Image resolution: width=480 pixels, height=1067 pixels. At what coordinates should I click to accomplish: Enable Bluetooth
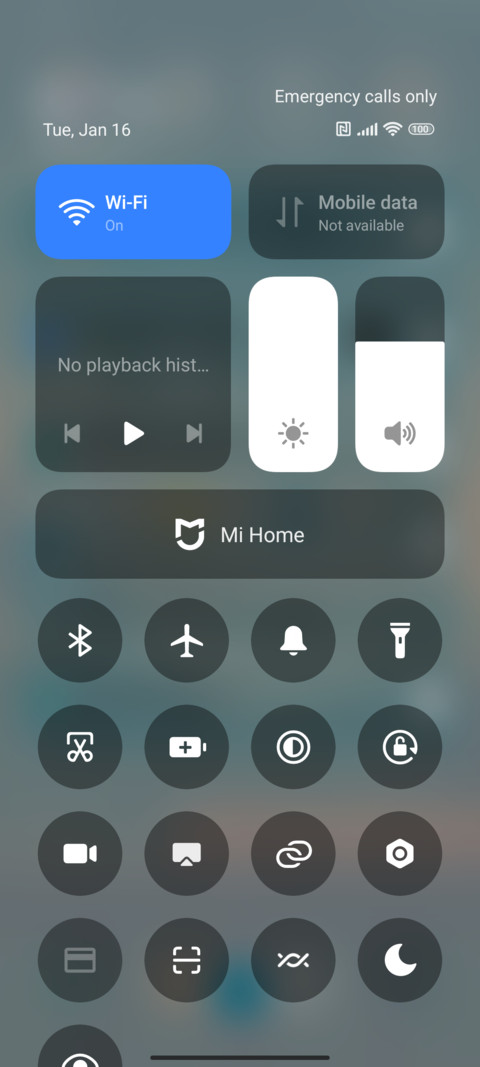pyautogui.click(x=80, y=640)
